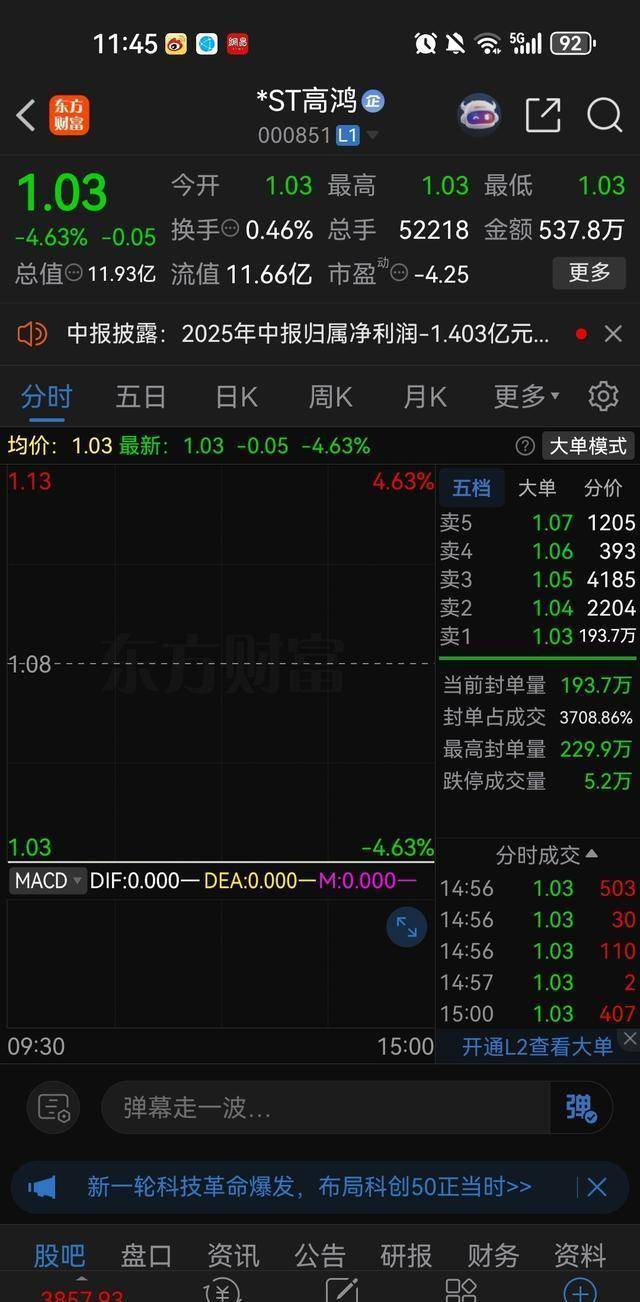
Task: Switch to the 日K chart tab
Action: (236, 397)
